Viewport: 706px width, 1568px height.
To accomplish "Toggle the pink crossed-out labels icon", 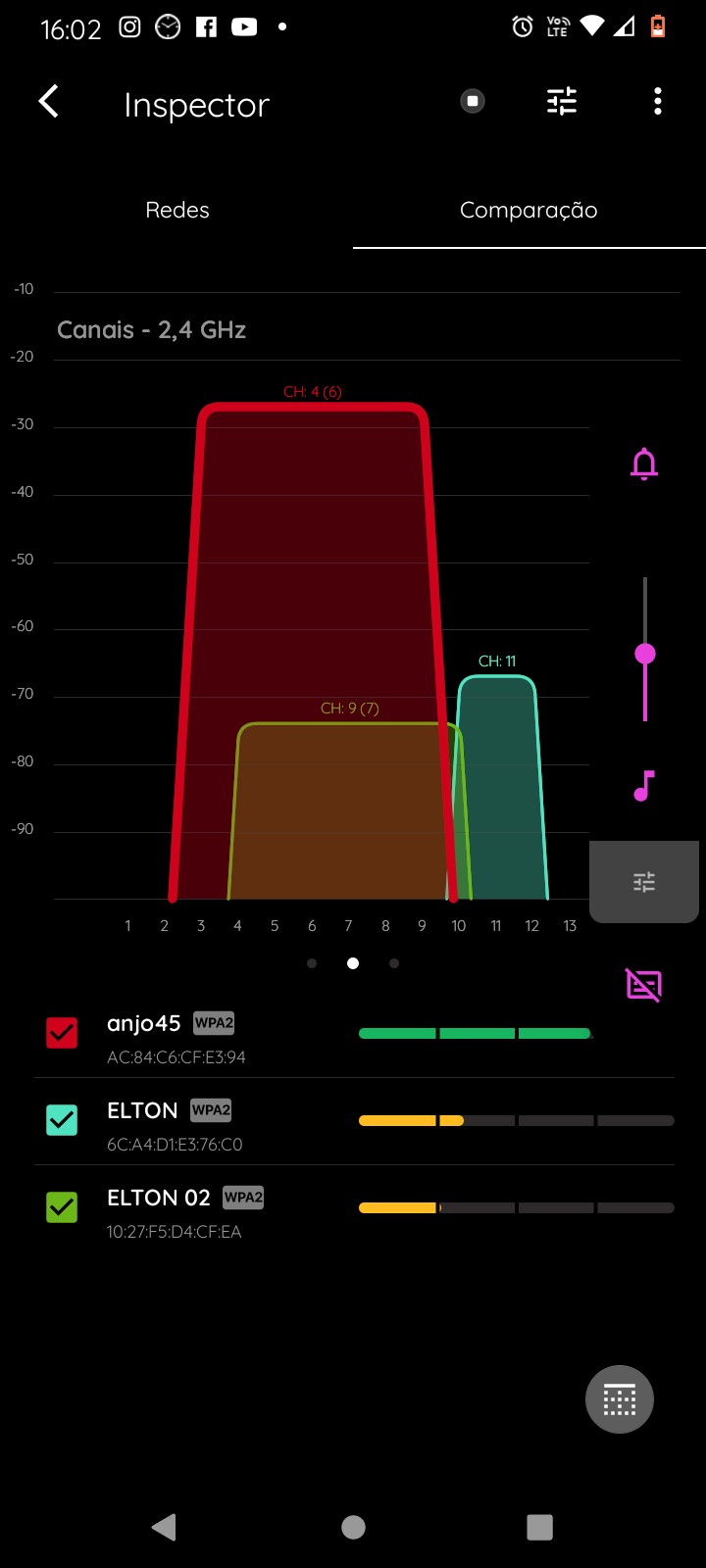I will pos(644,985).
